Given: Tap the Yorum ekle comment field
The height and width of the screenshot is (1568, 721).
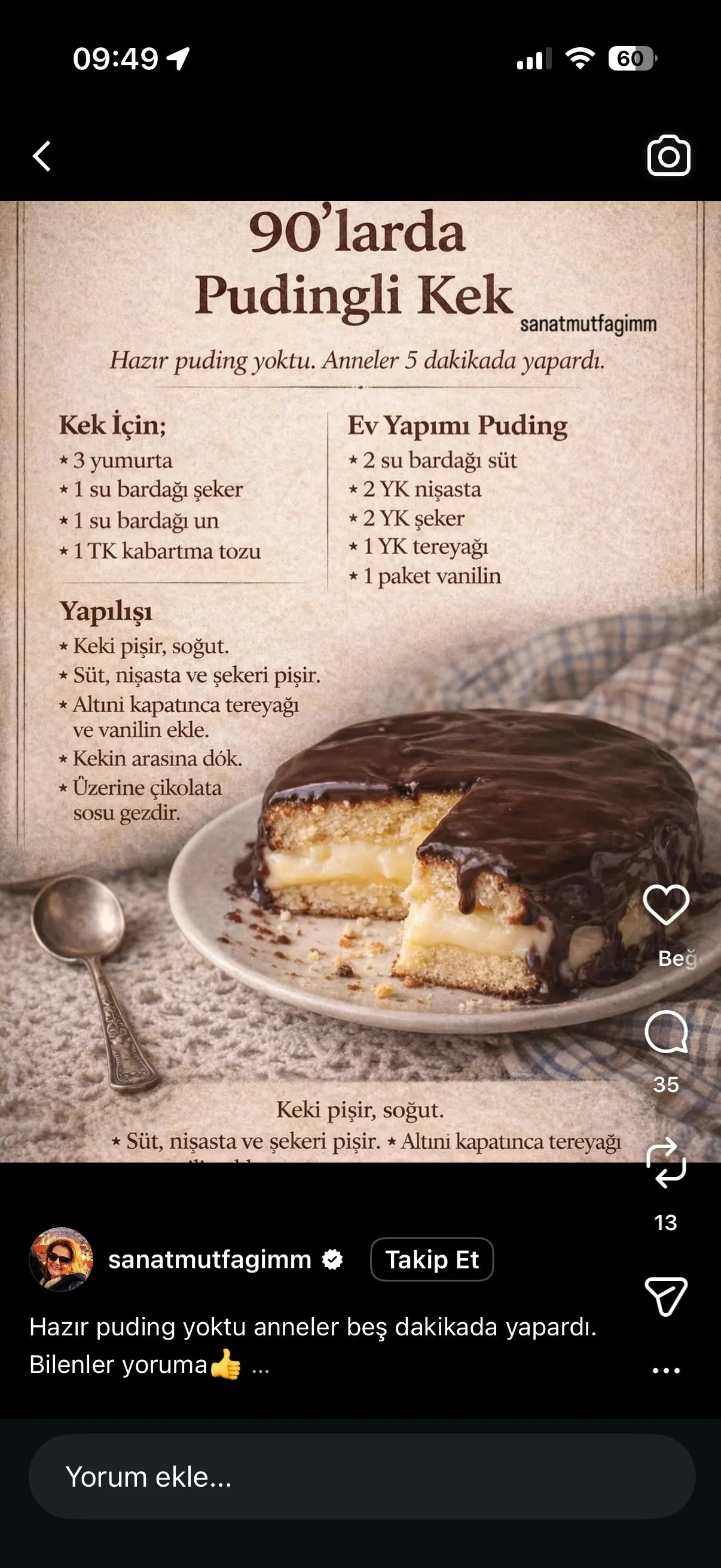Looking at the screenshot, I should tap(362, 1477).
